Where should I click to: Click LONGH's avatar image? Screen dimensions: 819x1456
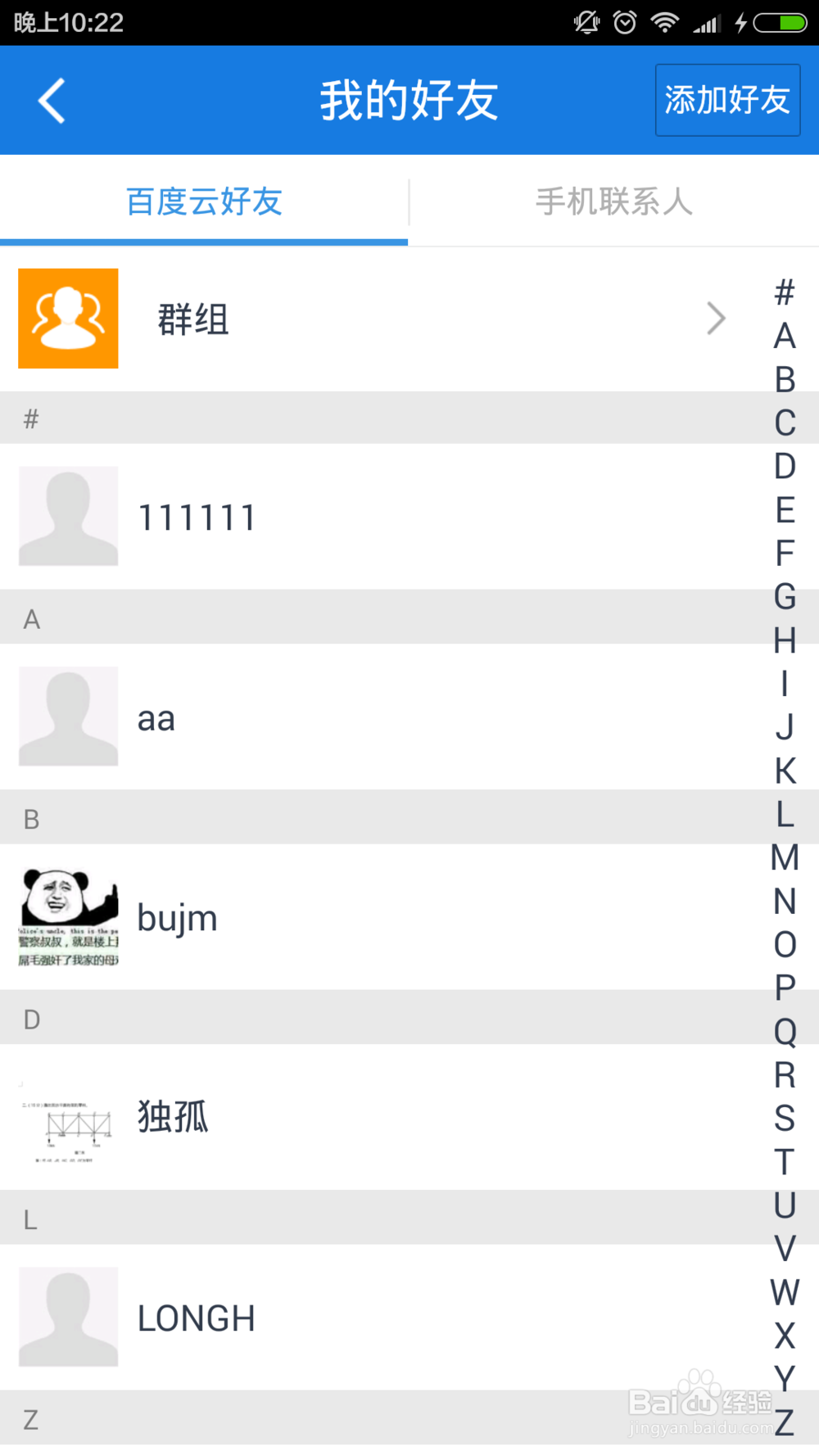pyautogui.click(x=68, y=1317)
